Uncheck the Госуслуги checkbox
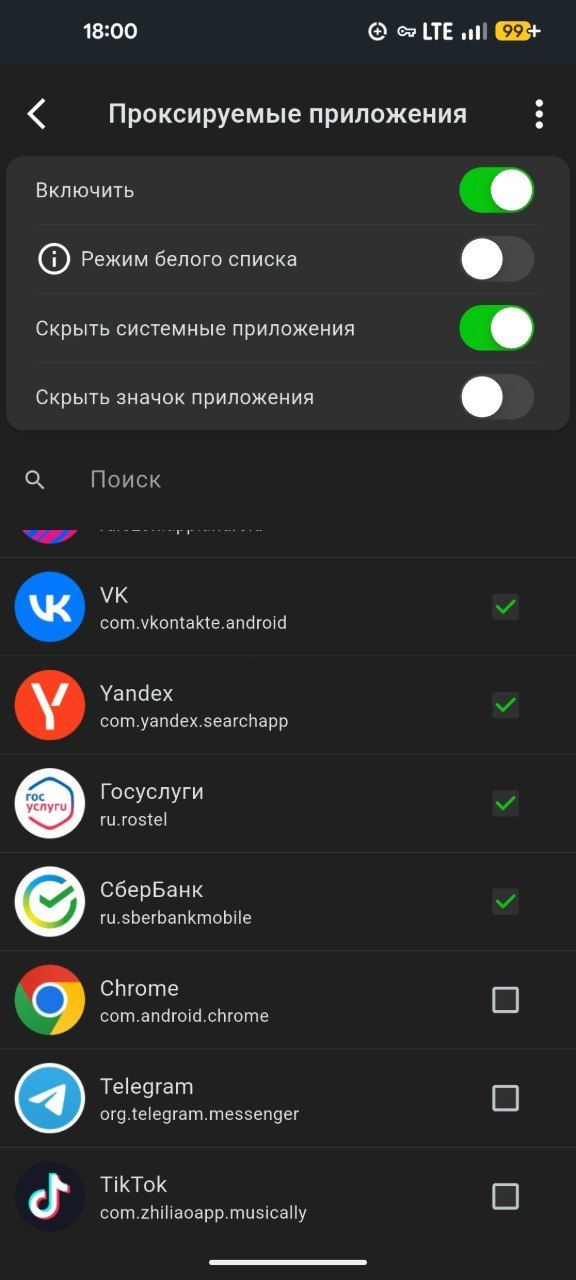 (x=506, y=802)
